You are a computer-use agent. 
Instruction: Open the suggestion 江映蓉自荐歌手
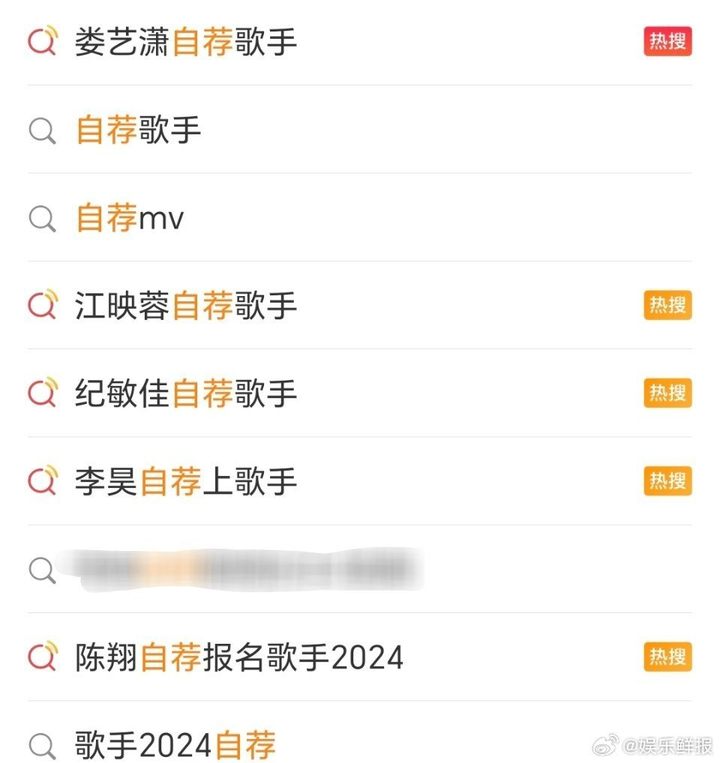[x=186, y=306]
